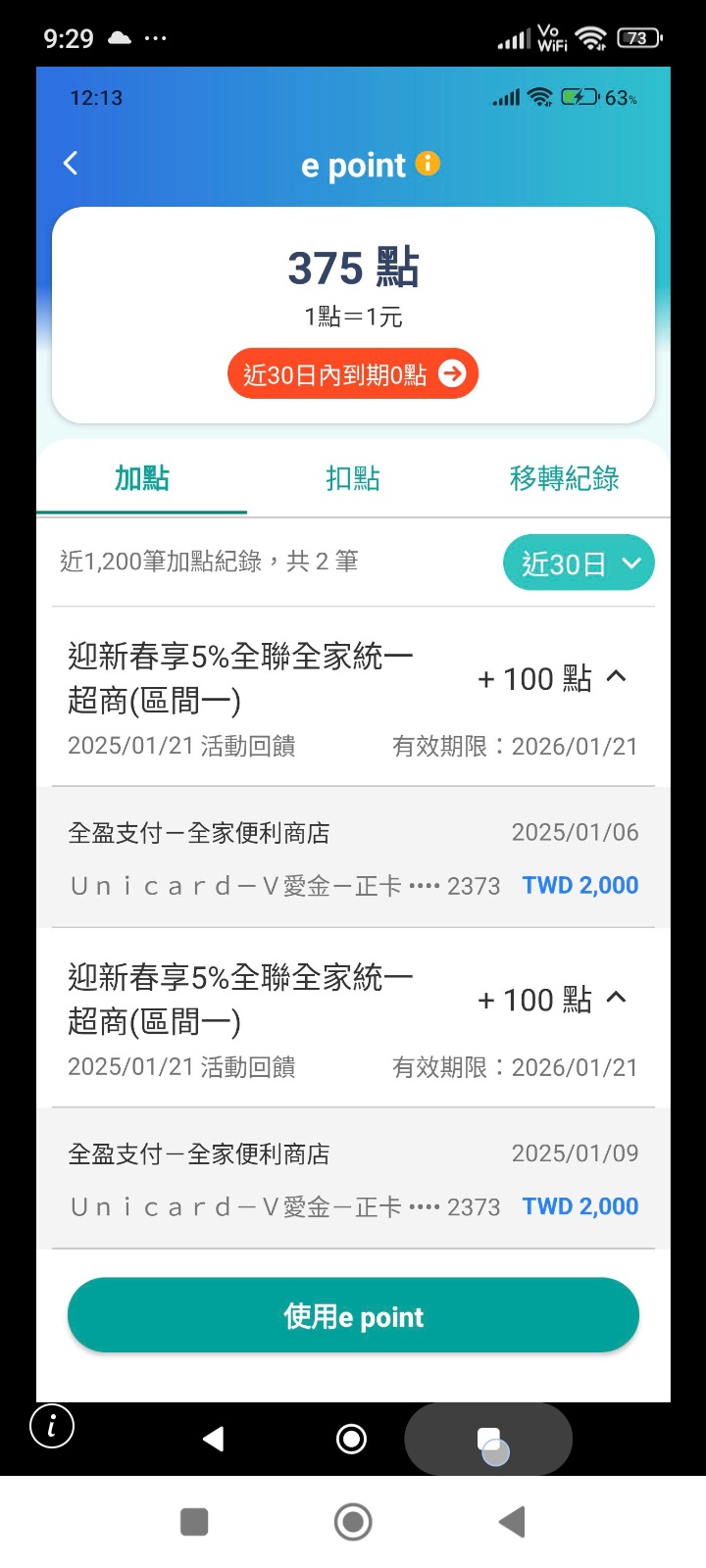This screenshot has height=1568, width=706.
Task: Open the 近30日 period dropdown
Action: pyautogui.click(x=579, y=563)
